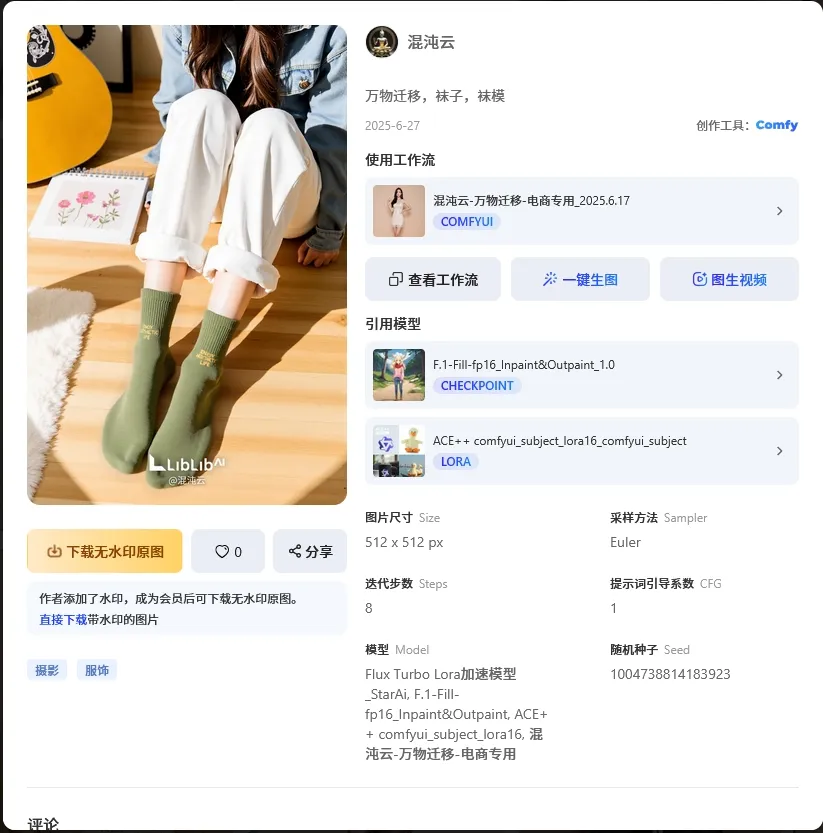Open ACE++ comfyui_subject LoRA model
This screenshot has height=833, width=823.
pos(581,451)
